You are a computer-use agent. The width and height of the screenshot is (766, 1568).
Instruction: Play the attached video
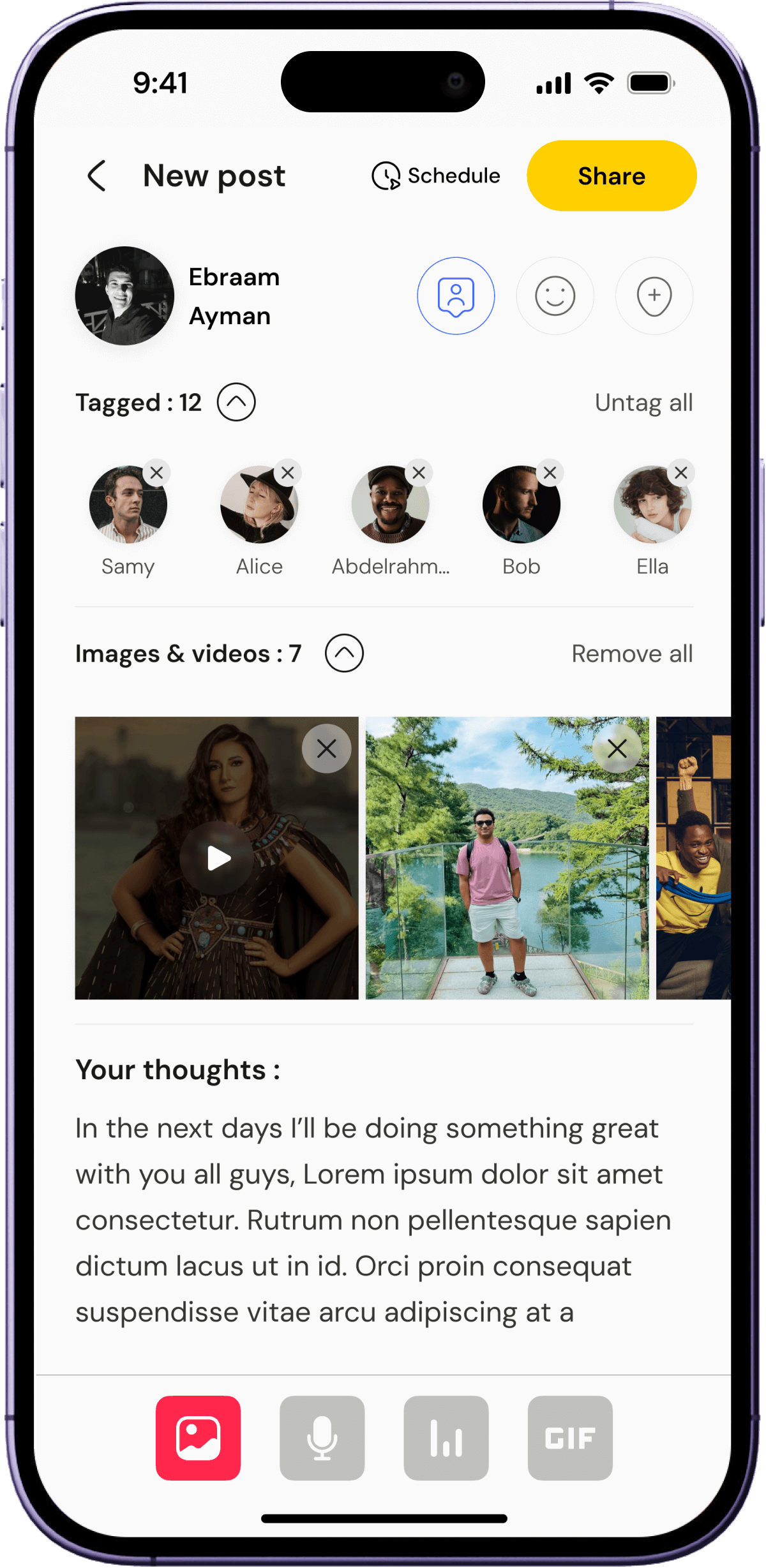click(x=217, y=858)
